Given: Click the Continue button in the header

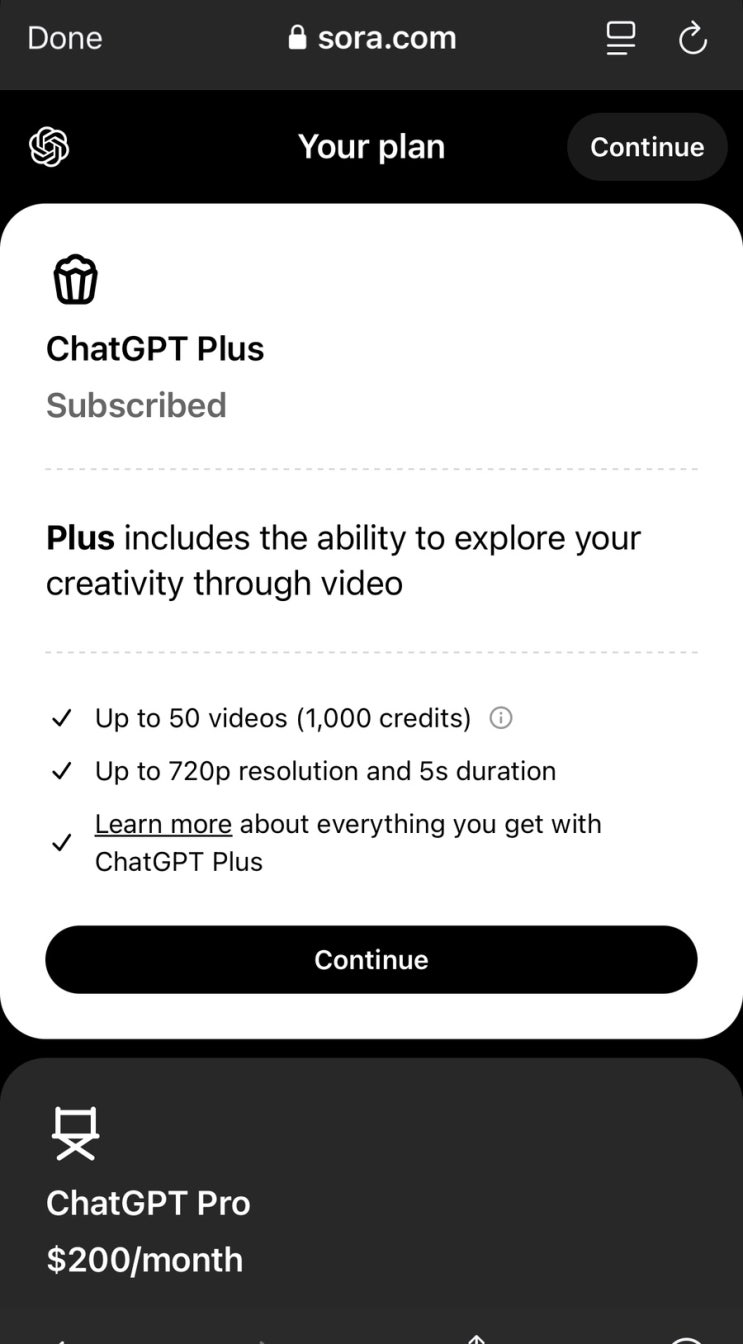Looking at the screenshot, I should (647, 146).
